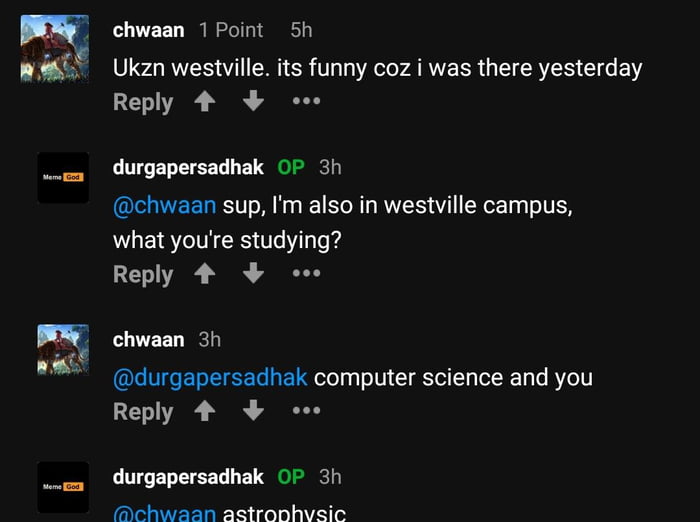Open more options on computer science comment
The image size is (700, 522).
(306, 411)
